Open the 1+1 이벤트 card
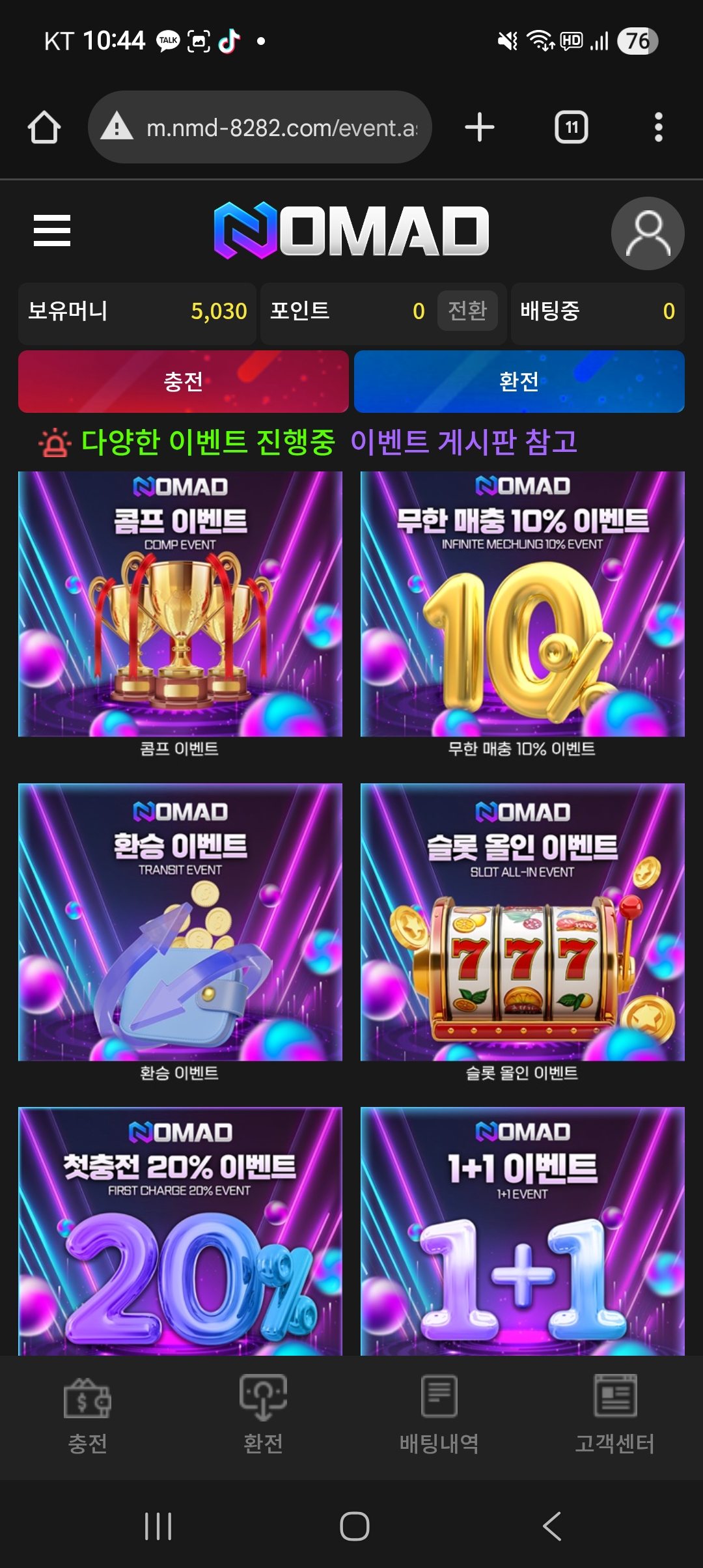This screenshot has height=1568, width=703. point(522,1231)
